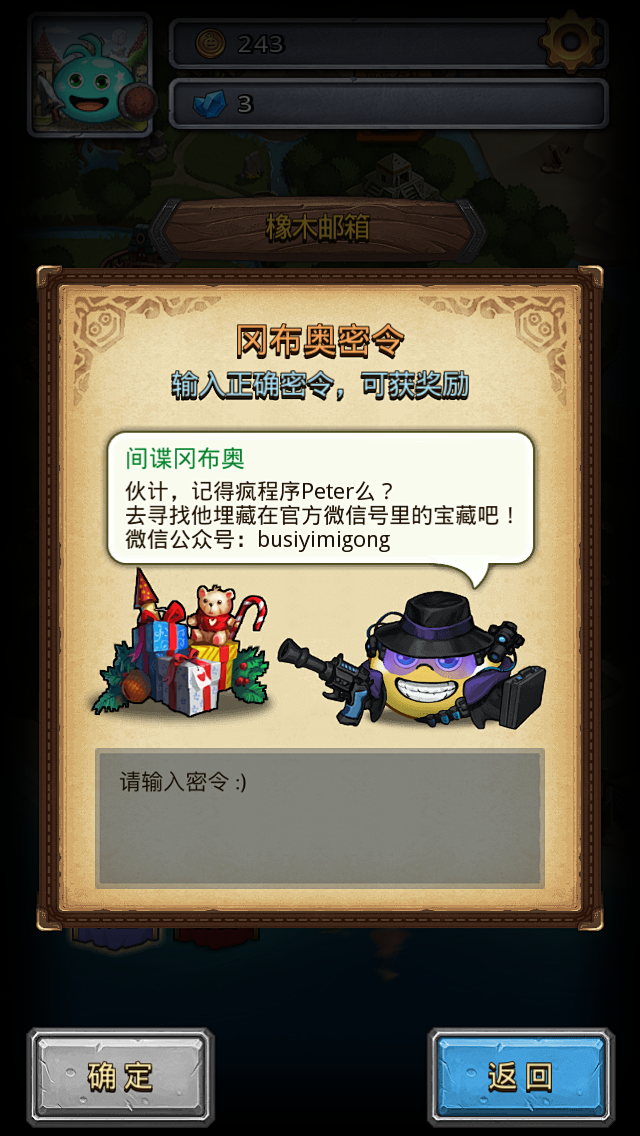Viewport: 640px width, 1136px height.
Task: Confirm with the 确定 button
Action: click(x=120, y=1076)
